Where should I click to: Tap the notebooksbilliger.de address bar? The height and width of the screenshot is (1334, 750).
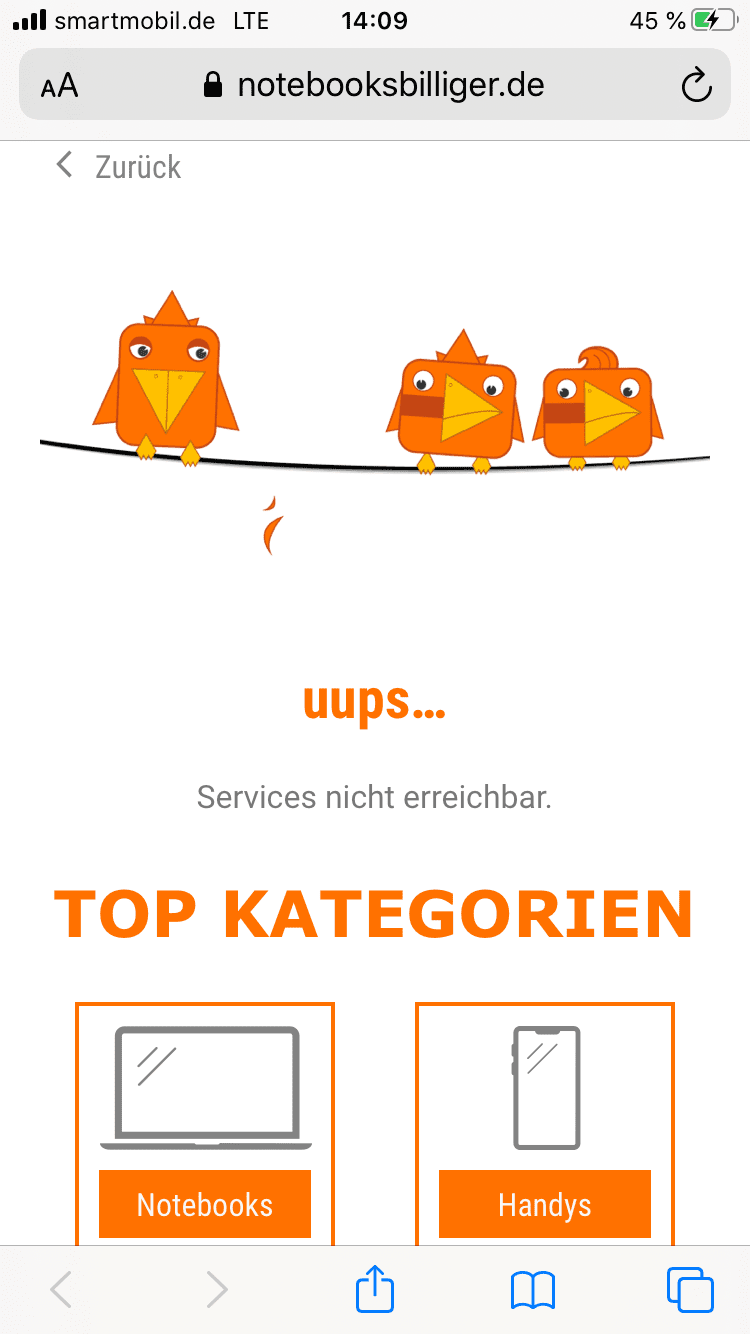tap(374, 85)
